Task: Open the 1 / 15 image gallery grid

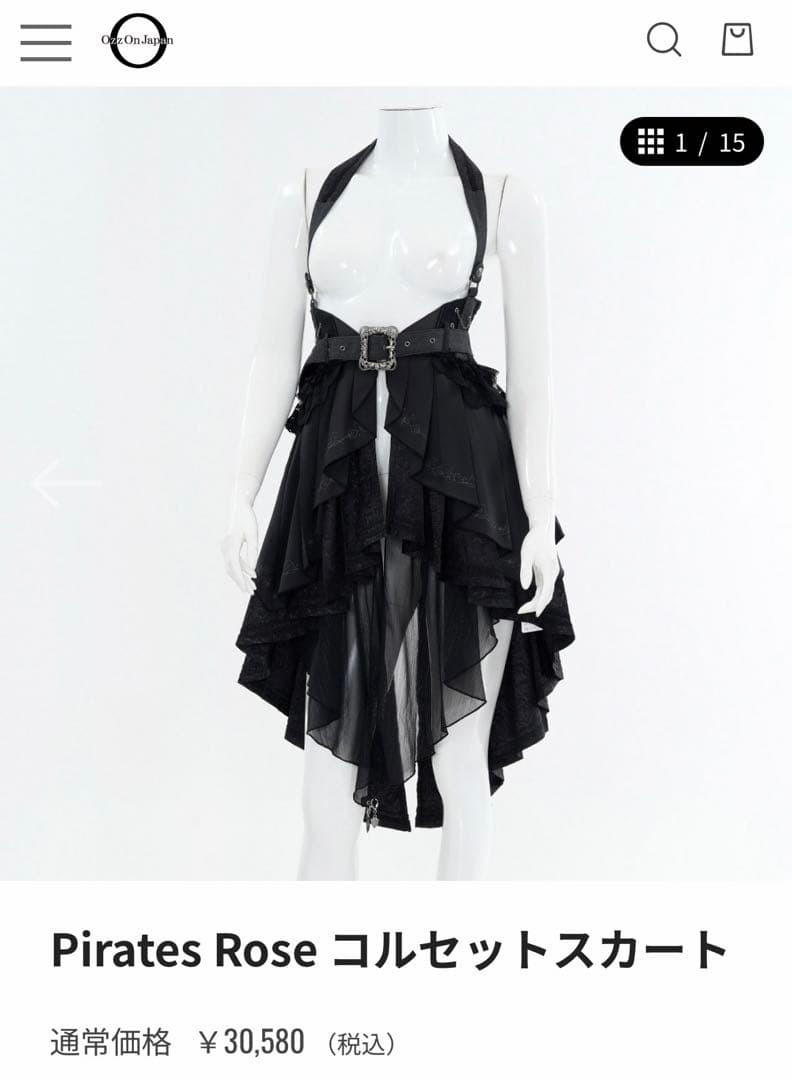Action: coord(692,142)
